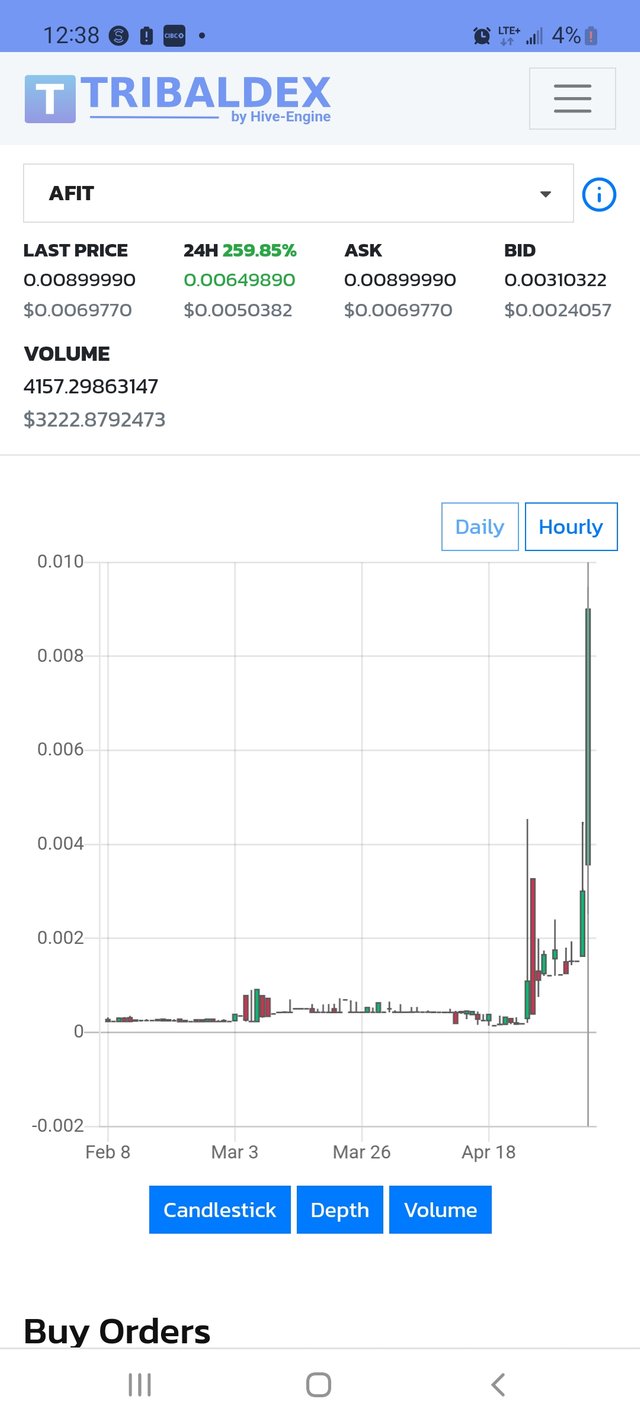The height and width of the screenshot is (1422, 640).
Task: Switch chart to Hourly view
Action: [x=570, y=527]
